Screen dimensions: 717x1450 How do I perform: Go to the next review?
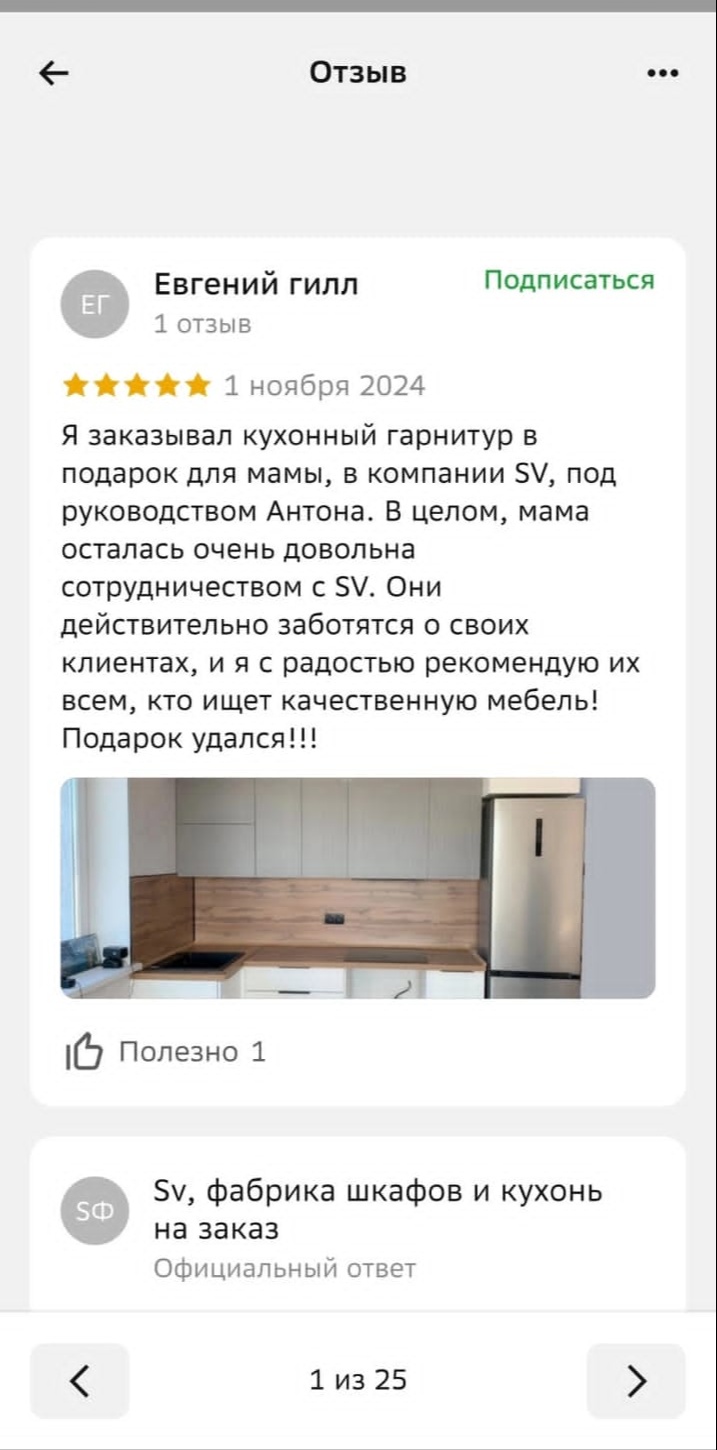click(x=635, y=1380)
